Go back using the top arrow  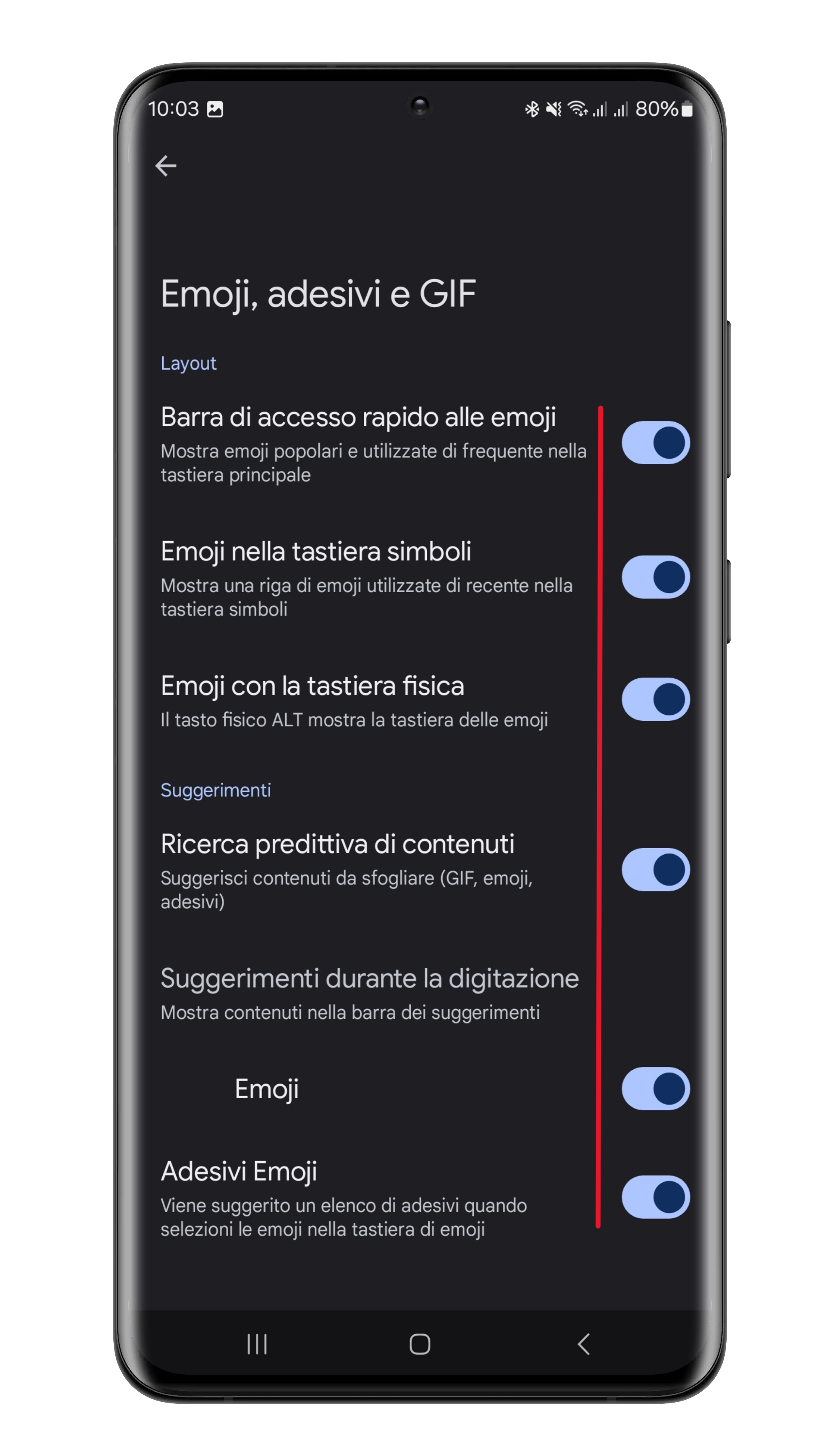[165, 166]
